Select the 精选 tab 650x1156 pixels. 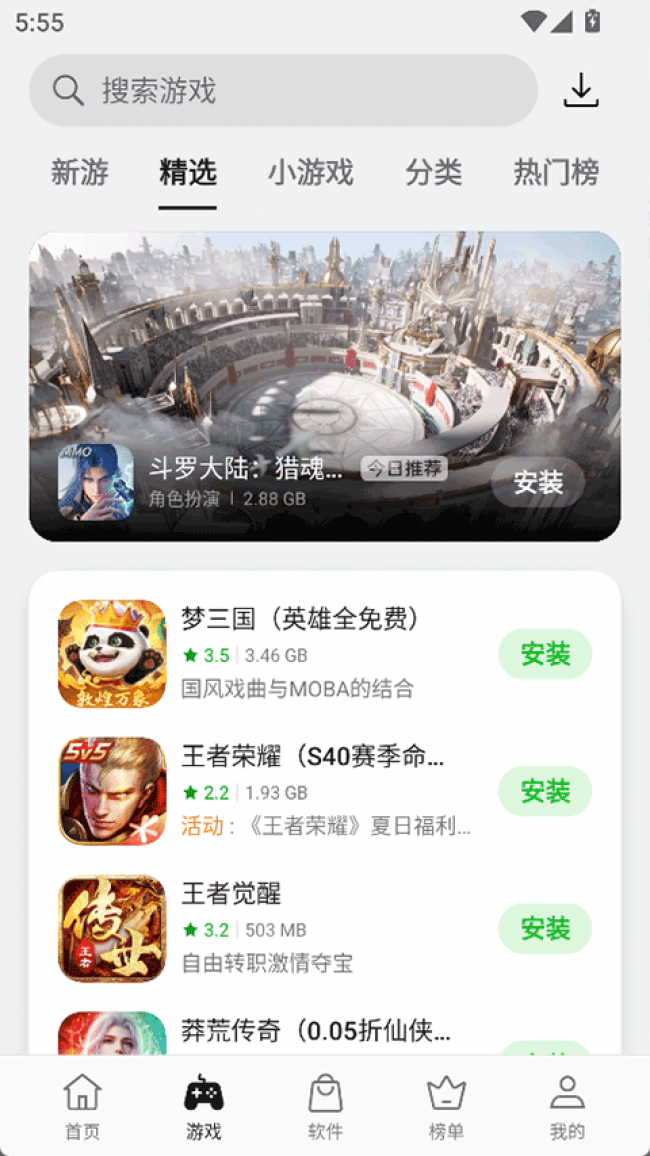(x=188, y=172)
